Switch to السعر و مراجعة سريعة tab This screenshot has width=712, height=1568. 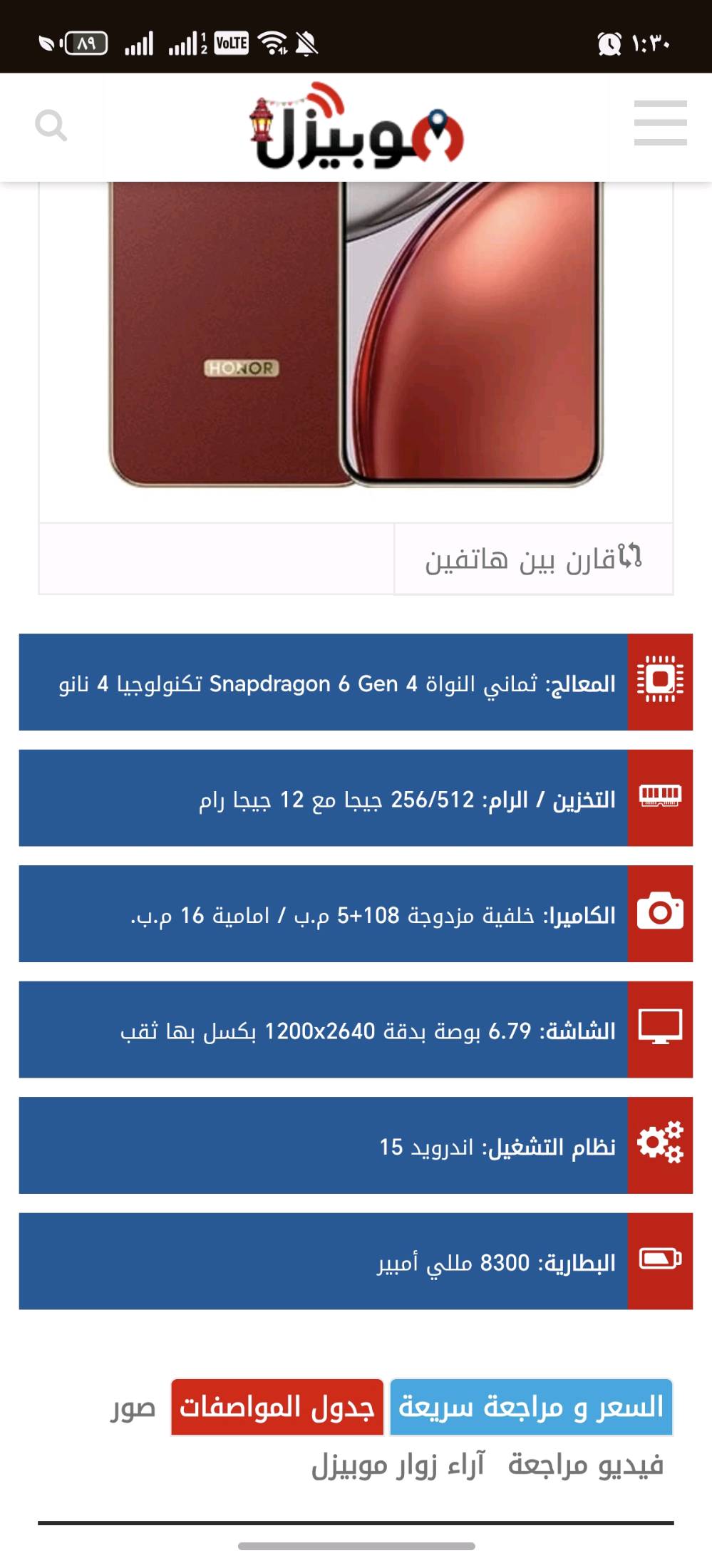[531, 1407]
